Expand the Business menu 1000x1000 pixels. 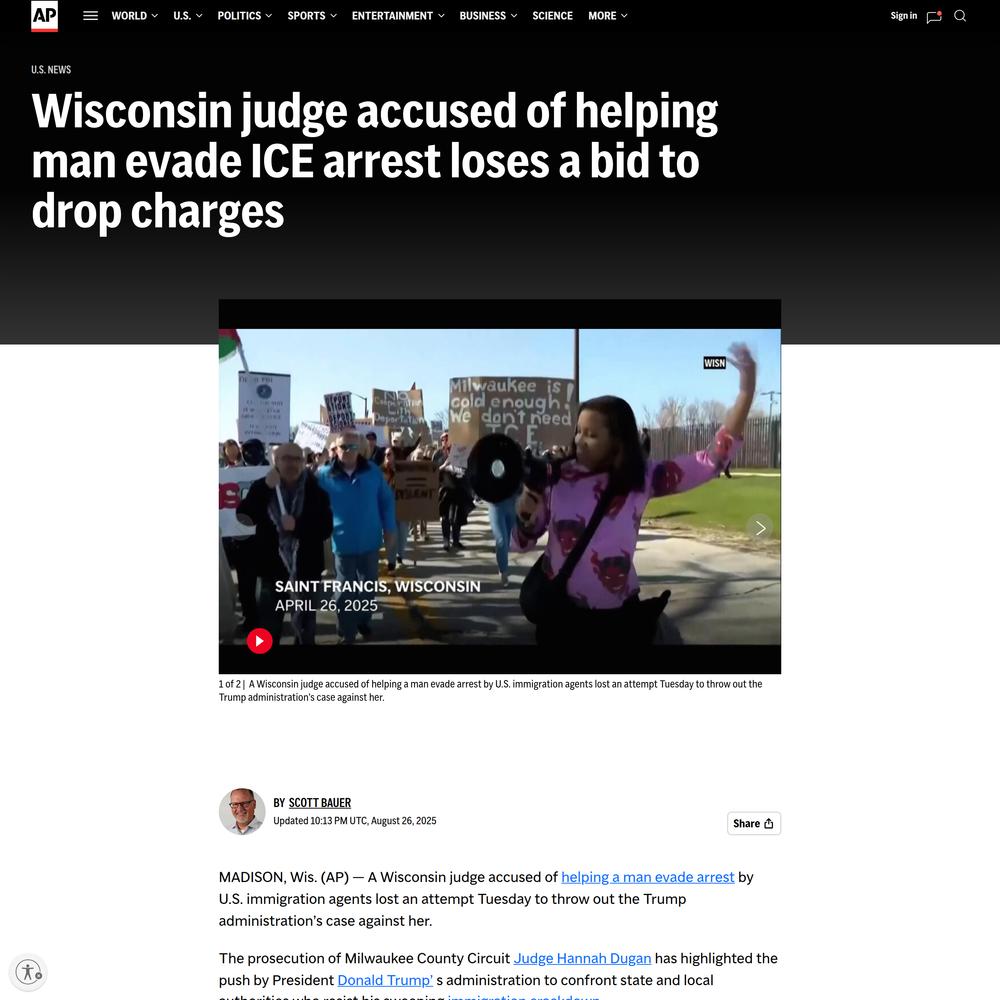coord(488,16)
